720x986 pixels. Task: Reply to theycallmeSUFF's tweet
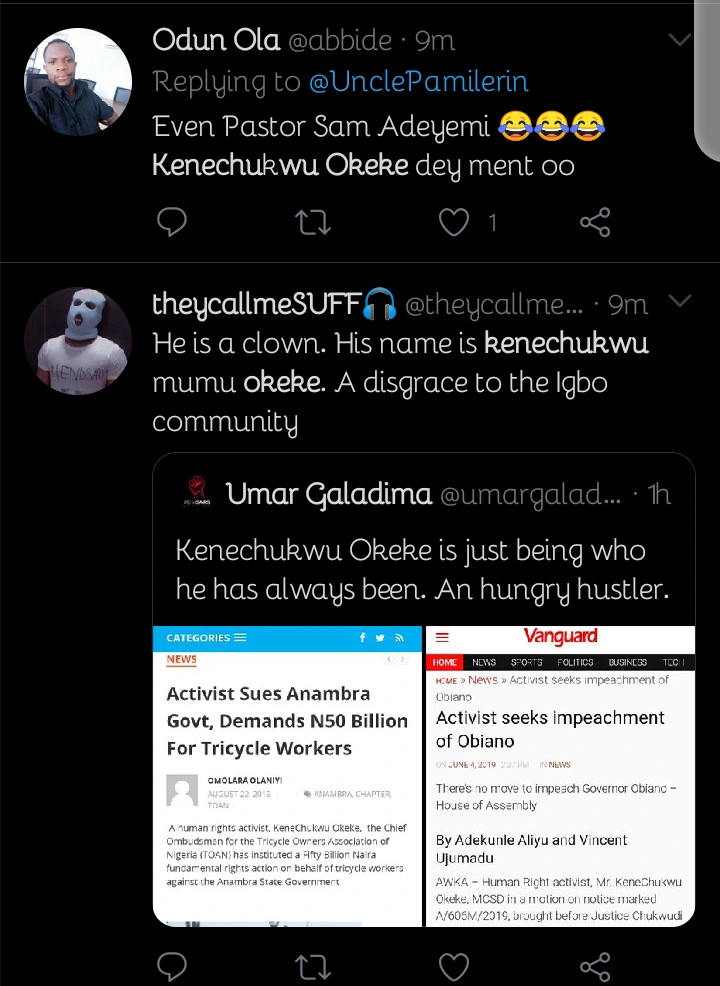[x=173, y=965]
